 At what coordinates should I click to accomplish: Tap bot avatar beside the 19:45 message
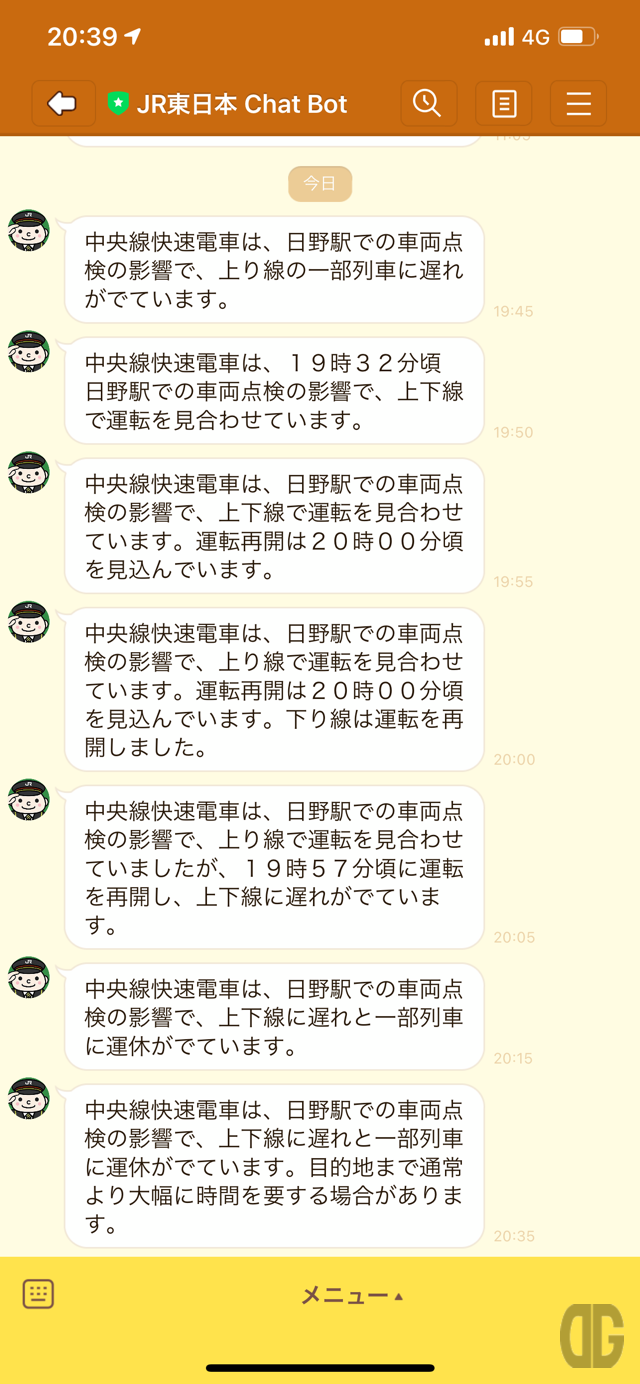(x=29, y=232)
